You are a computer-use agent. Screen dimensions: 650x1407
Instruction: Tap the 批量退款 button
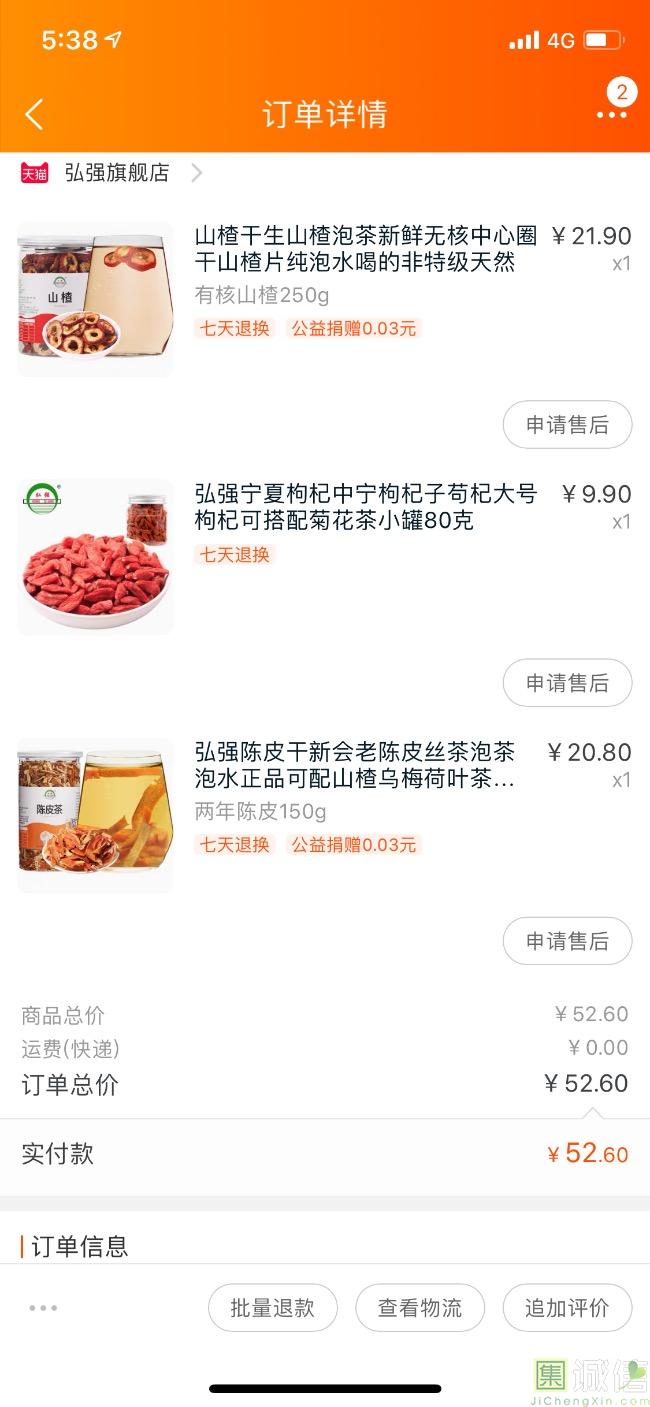pos(272,1308)
